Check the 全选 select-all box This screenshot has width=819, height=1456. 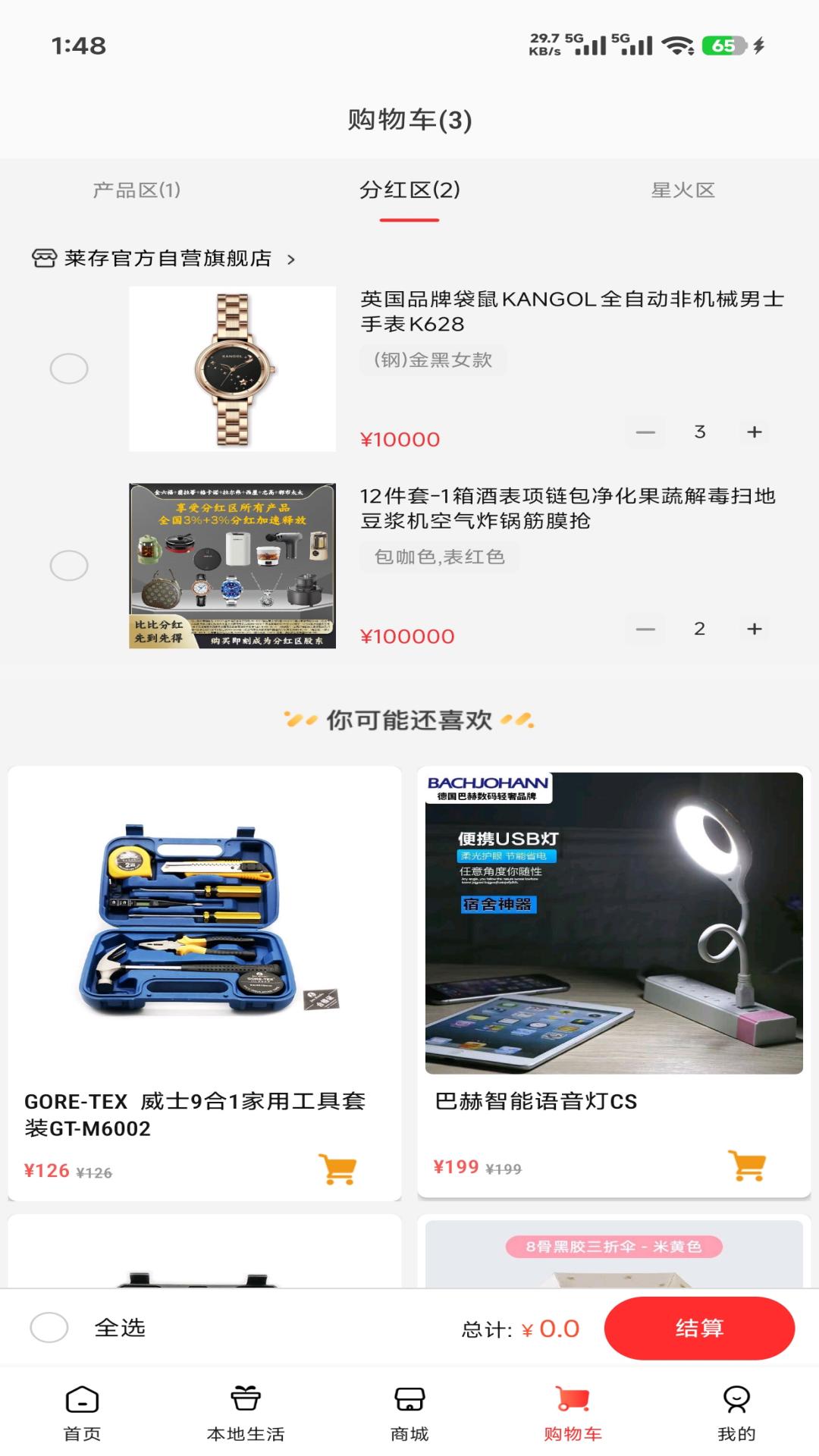pos(49,1328)
